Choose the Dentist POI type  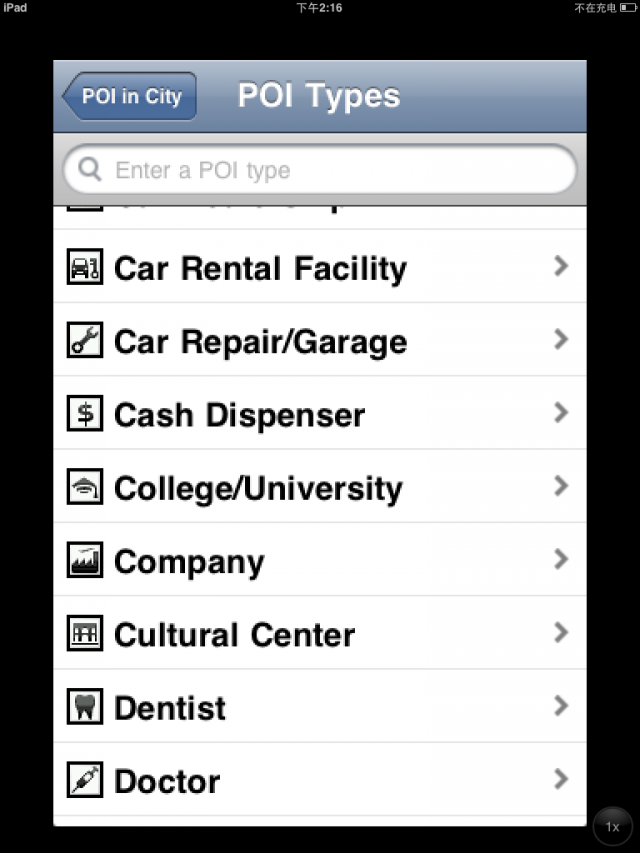320,706
